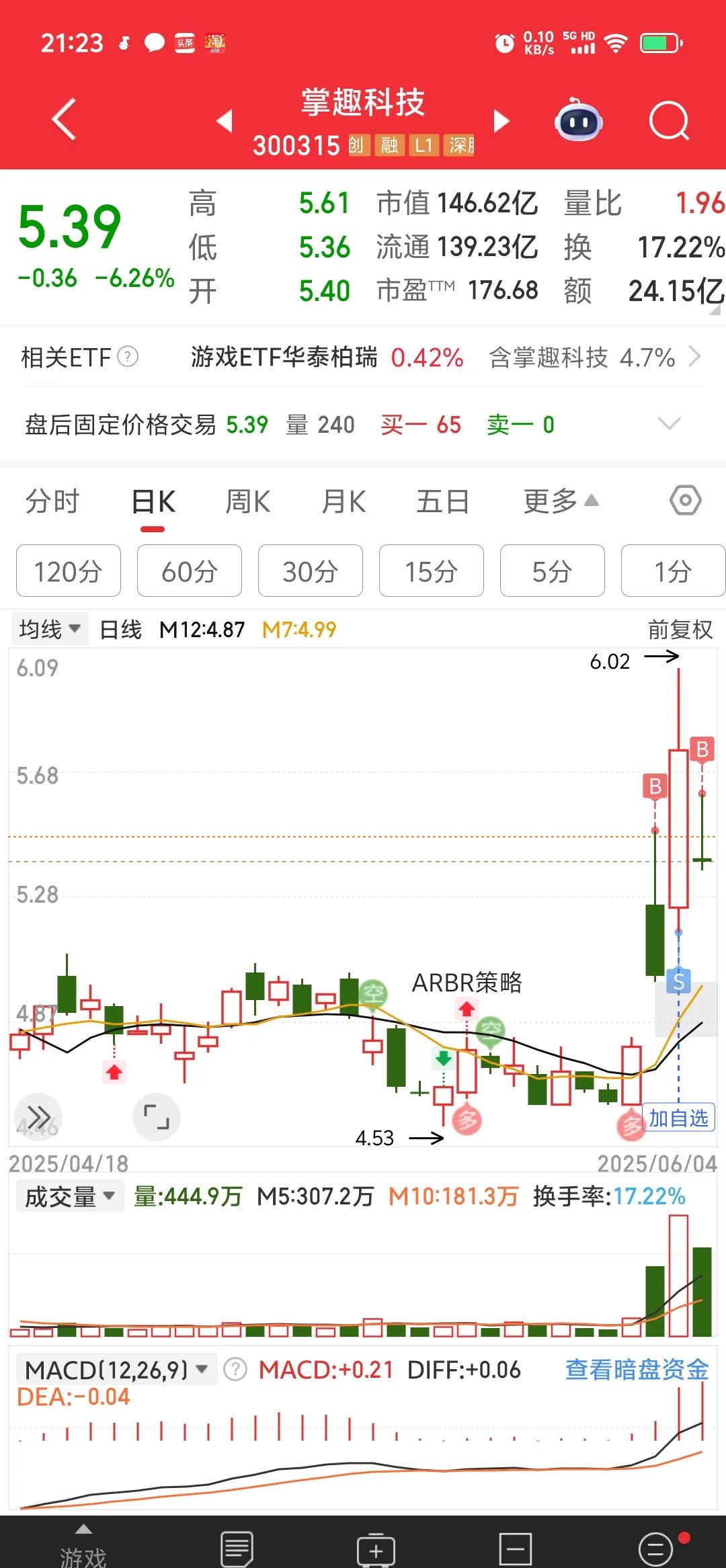Choose the 15分 period chip
This screenshot has width=726, height=1568.
[431, 571]
